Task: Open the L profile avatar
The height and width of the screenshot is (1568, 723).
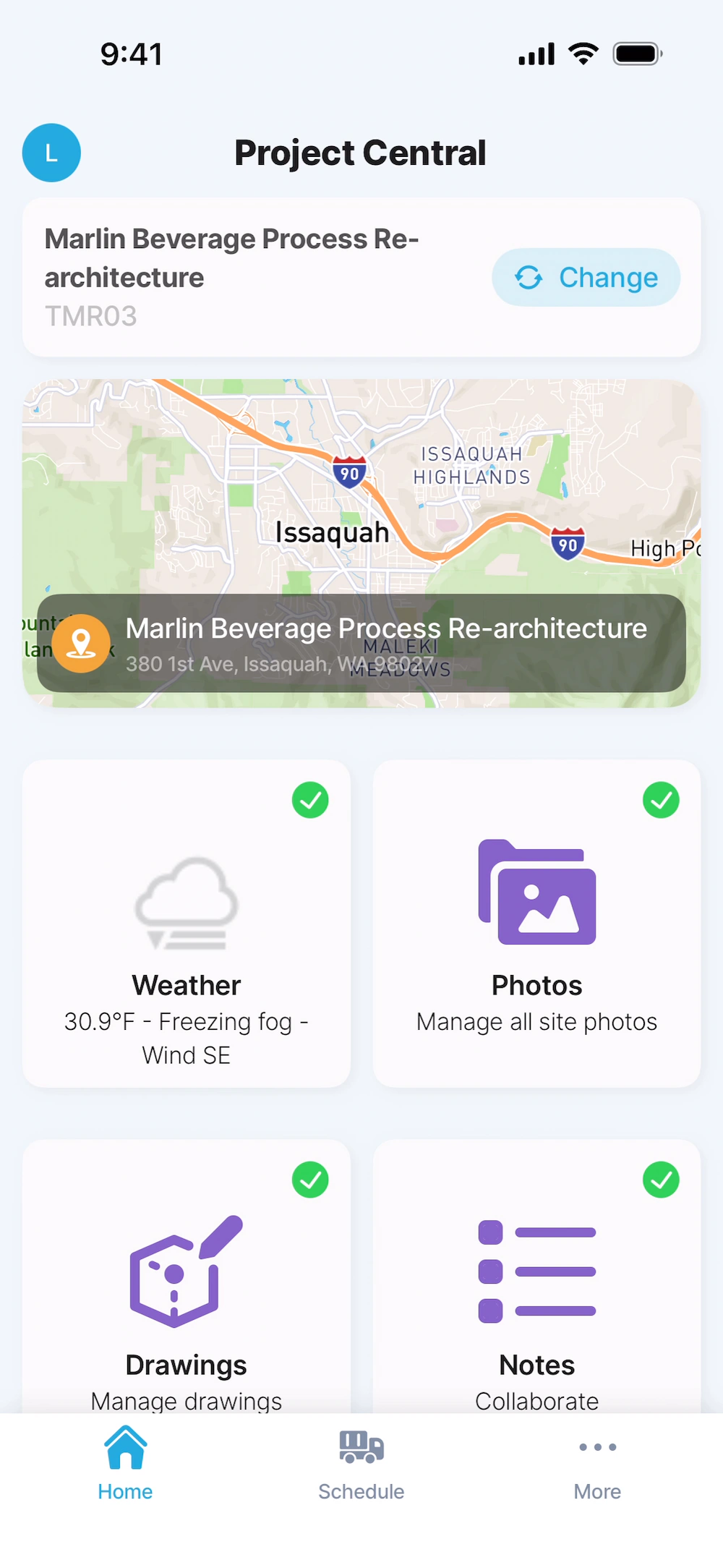Action: 51,153
